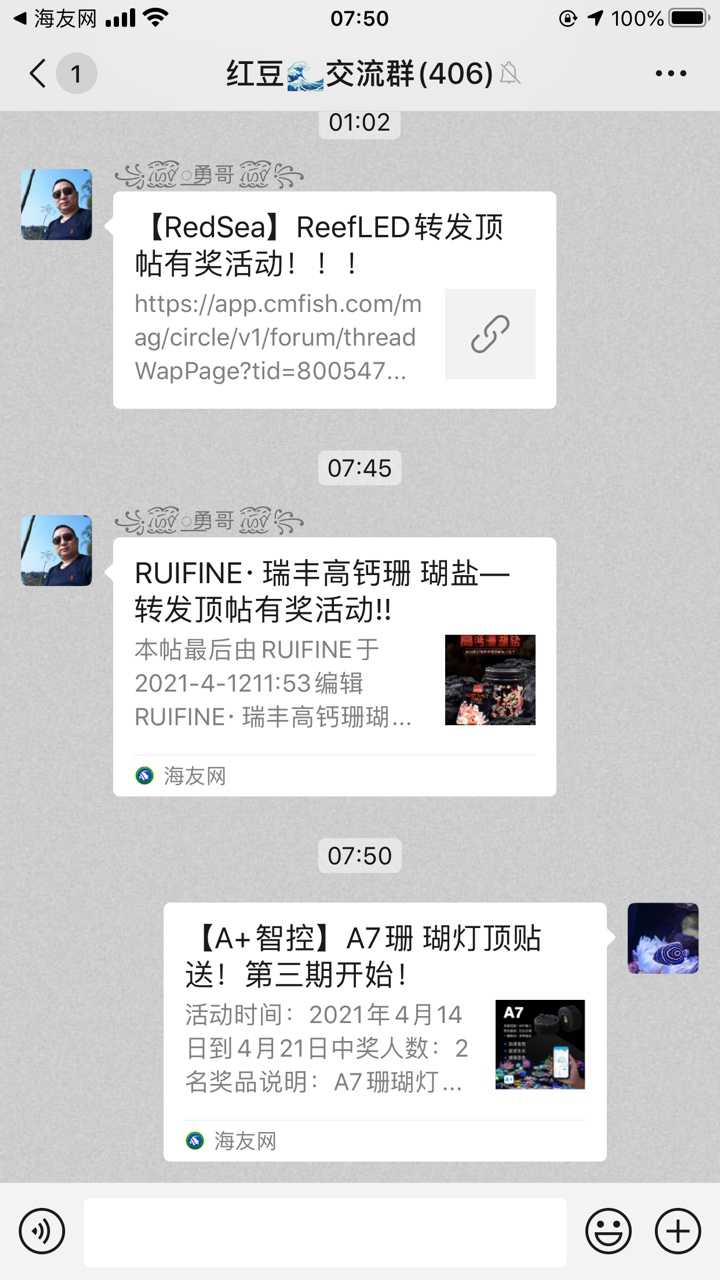Viewport: 720px width, 1280px height.
Task: View 勇哥's profile from the 01:02 message
Action: pos(56,204)
